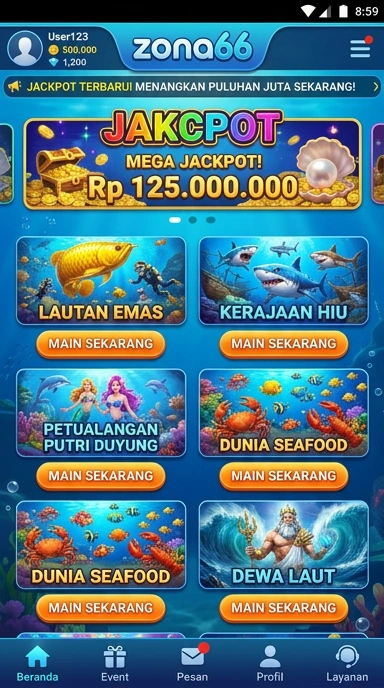
Task: Tap Main Sekarang under Lautan Emas
Action: (101, 344)
